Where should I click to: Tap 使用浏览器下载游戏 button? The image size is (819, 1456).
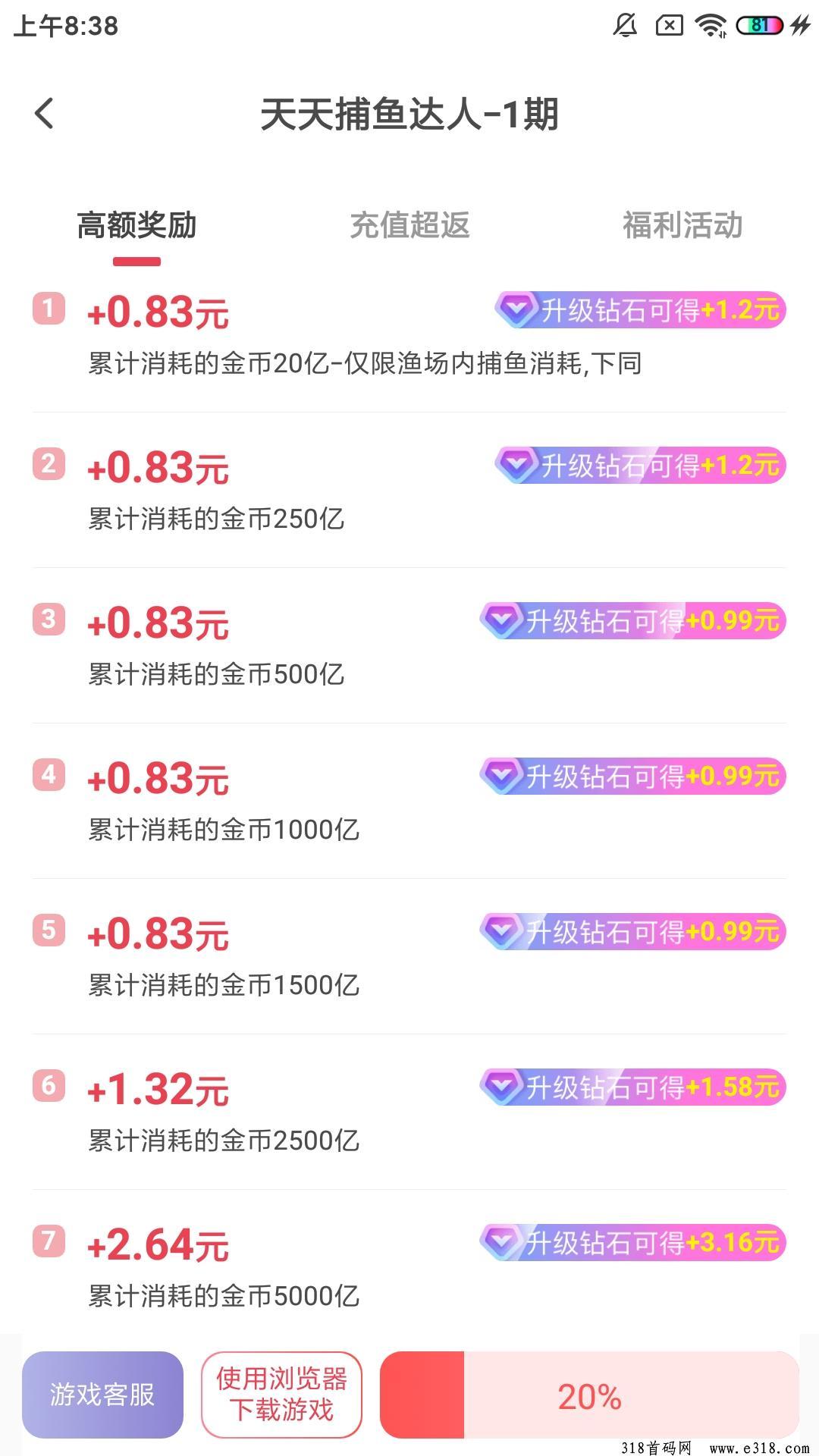(x=281, y=1395)
